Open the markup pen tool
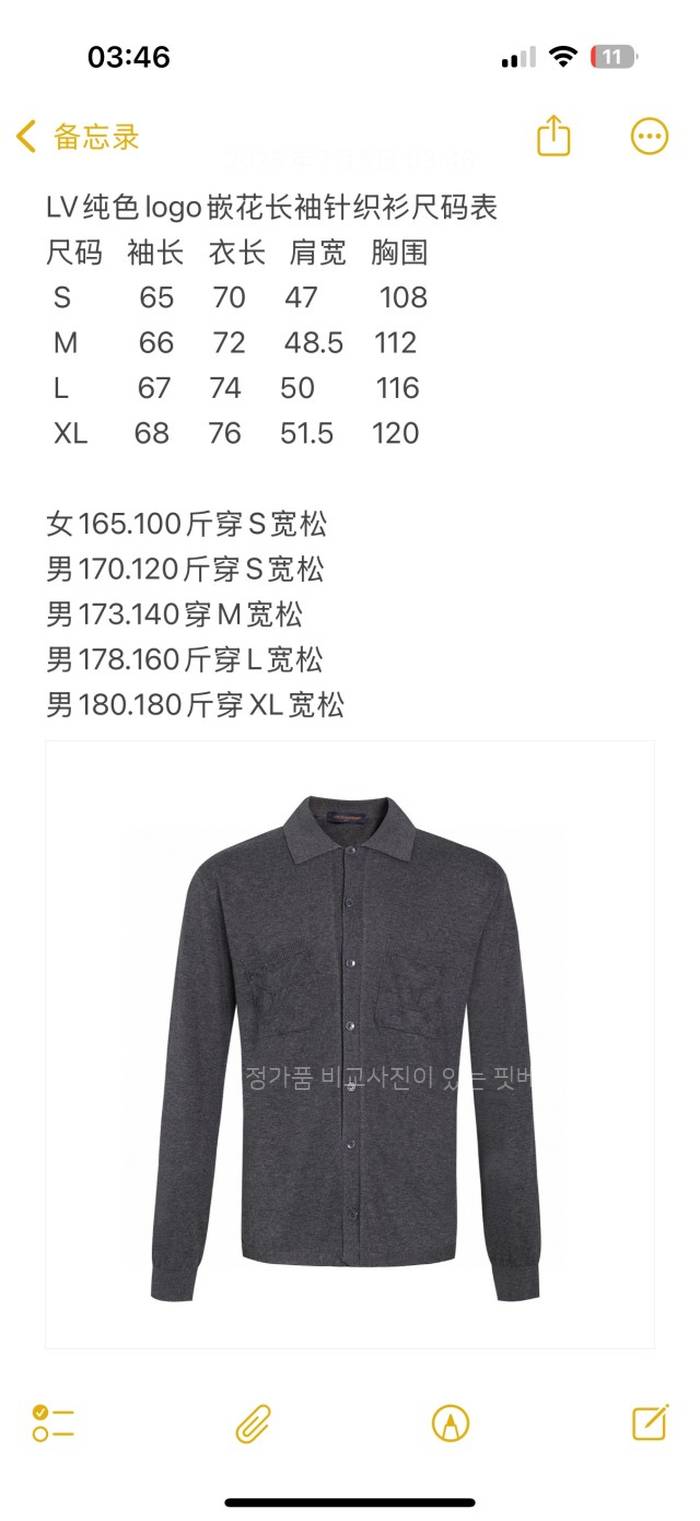Screen dimensions: 700x1521 tap(450, 1422)
